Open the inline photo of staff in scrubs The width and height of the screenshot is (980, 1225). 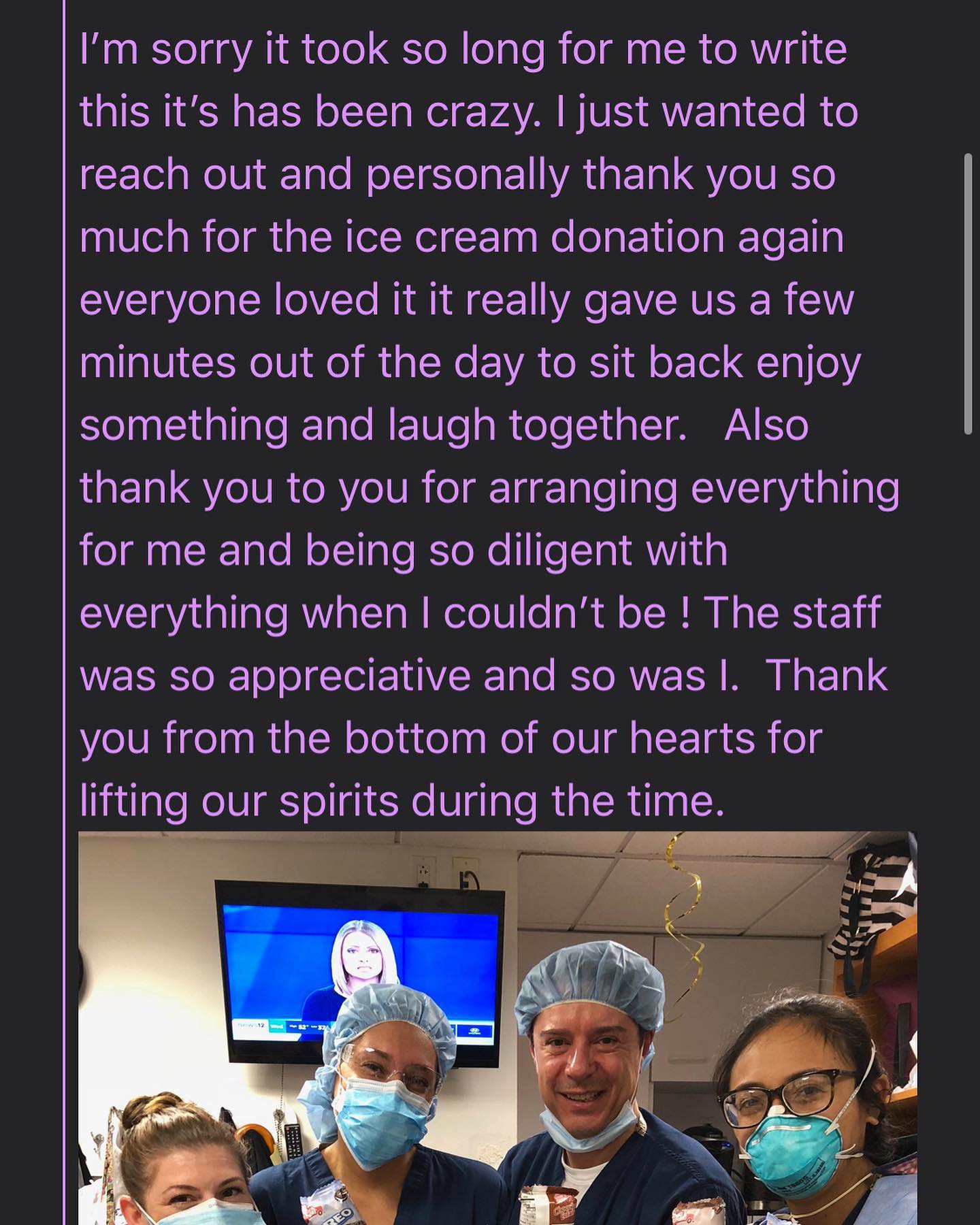[x=497, y=1028]
